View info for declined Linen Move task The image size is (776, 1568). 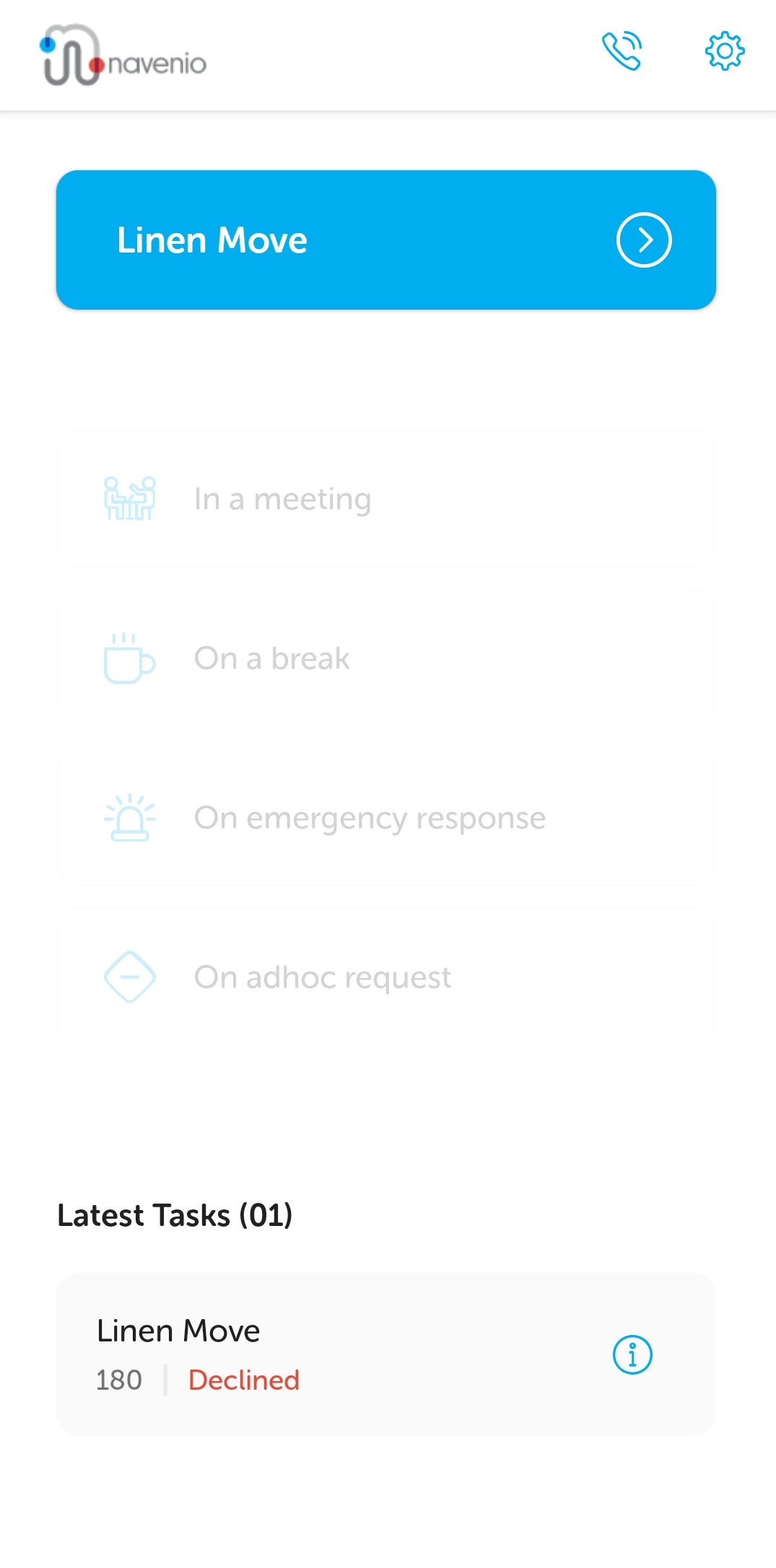click(x=632, y=1354)
